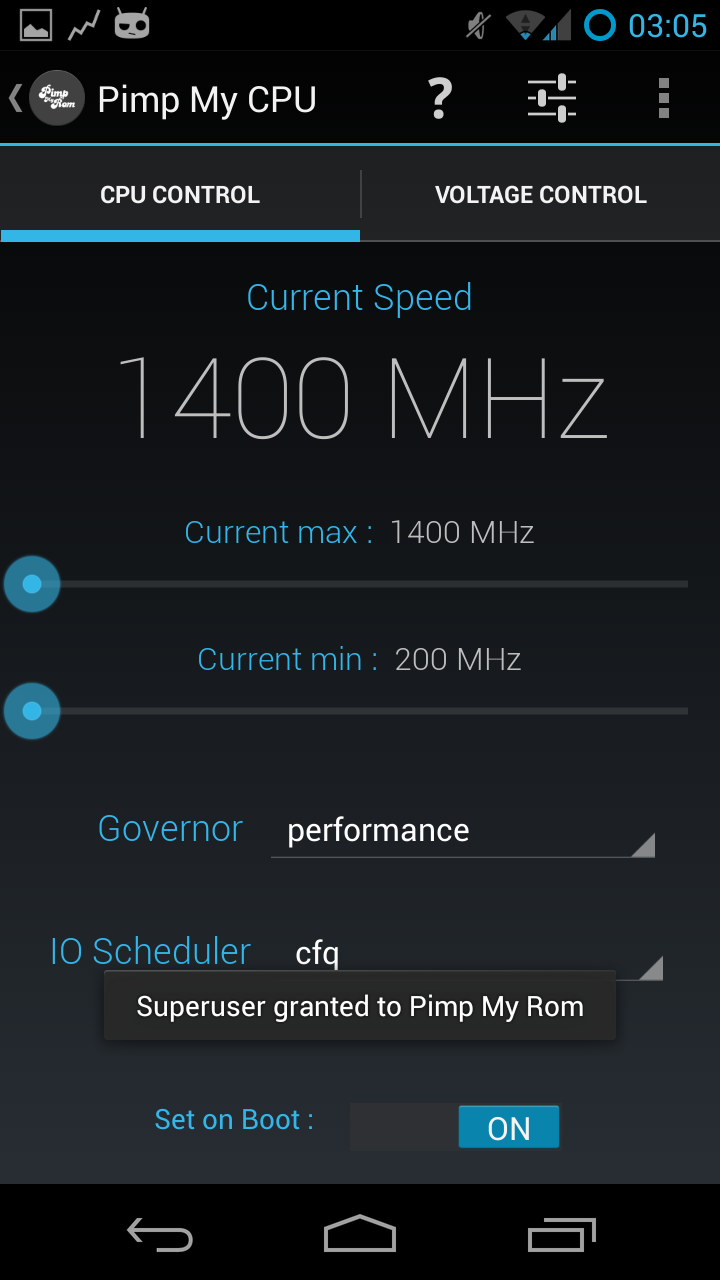
Task: Expand the Governor dropdown
Action: (462, 831)
